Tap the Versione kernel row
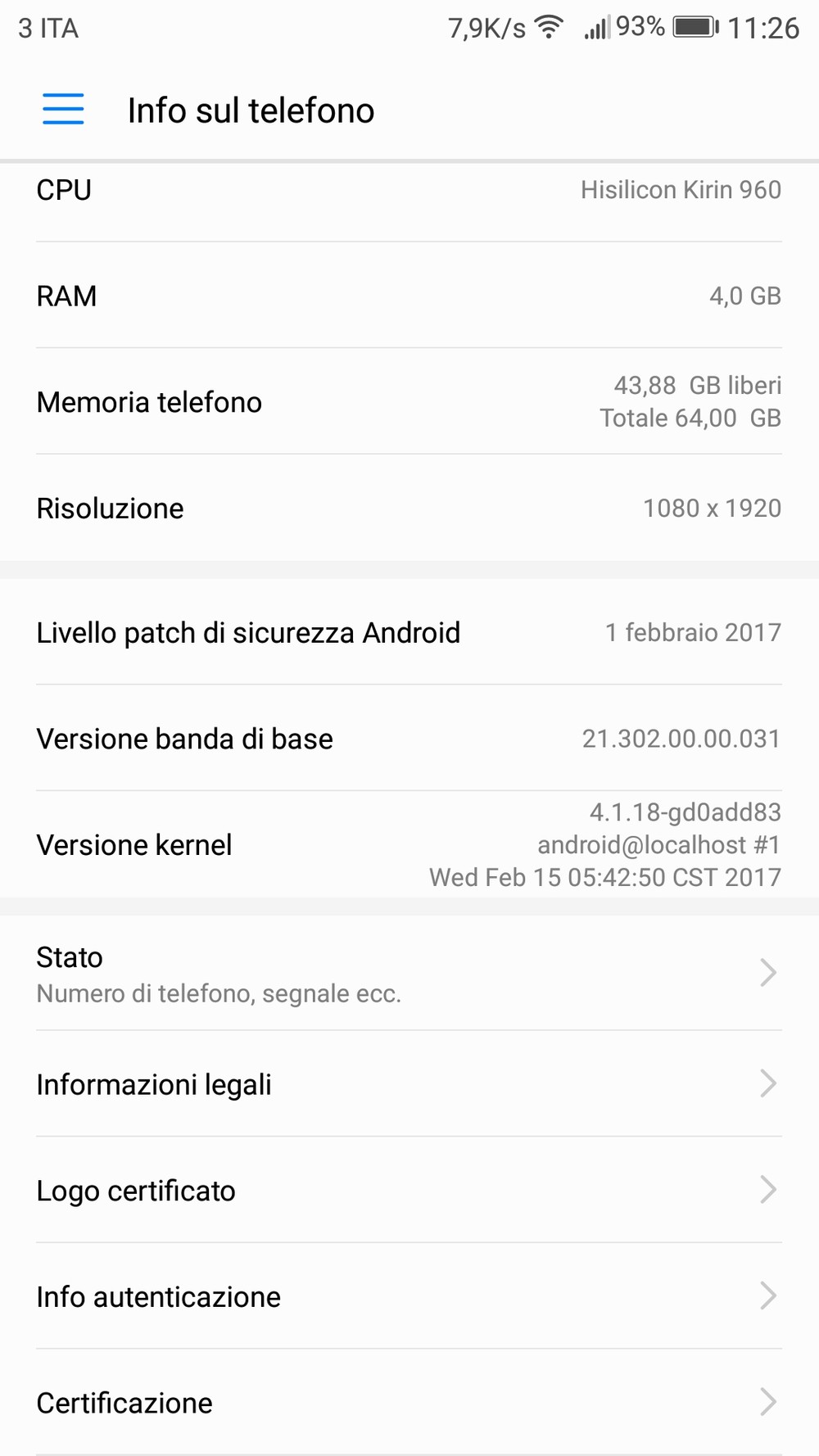The height and width of the screenshot is (1456, 819). point(409,844)
